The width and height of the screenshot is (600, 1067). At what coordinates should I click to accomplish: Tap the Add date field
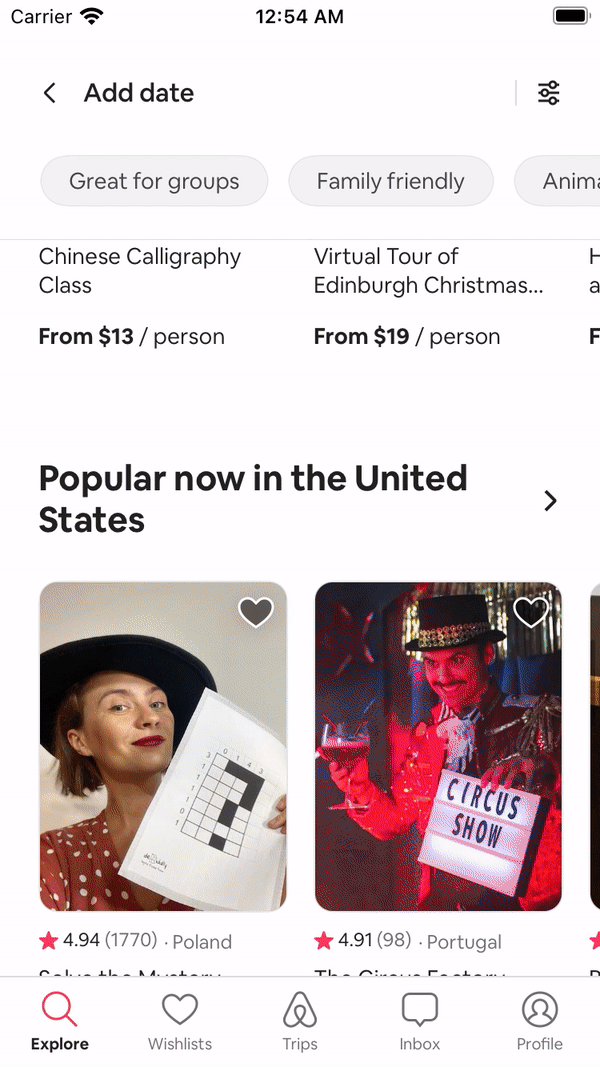(139, 93)
